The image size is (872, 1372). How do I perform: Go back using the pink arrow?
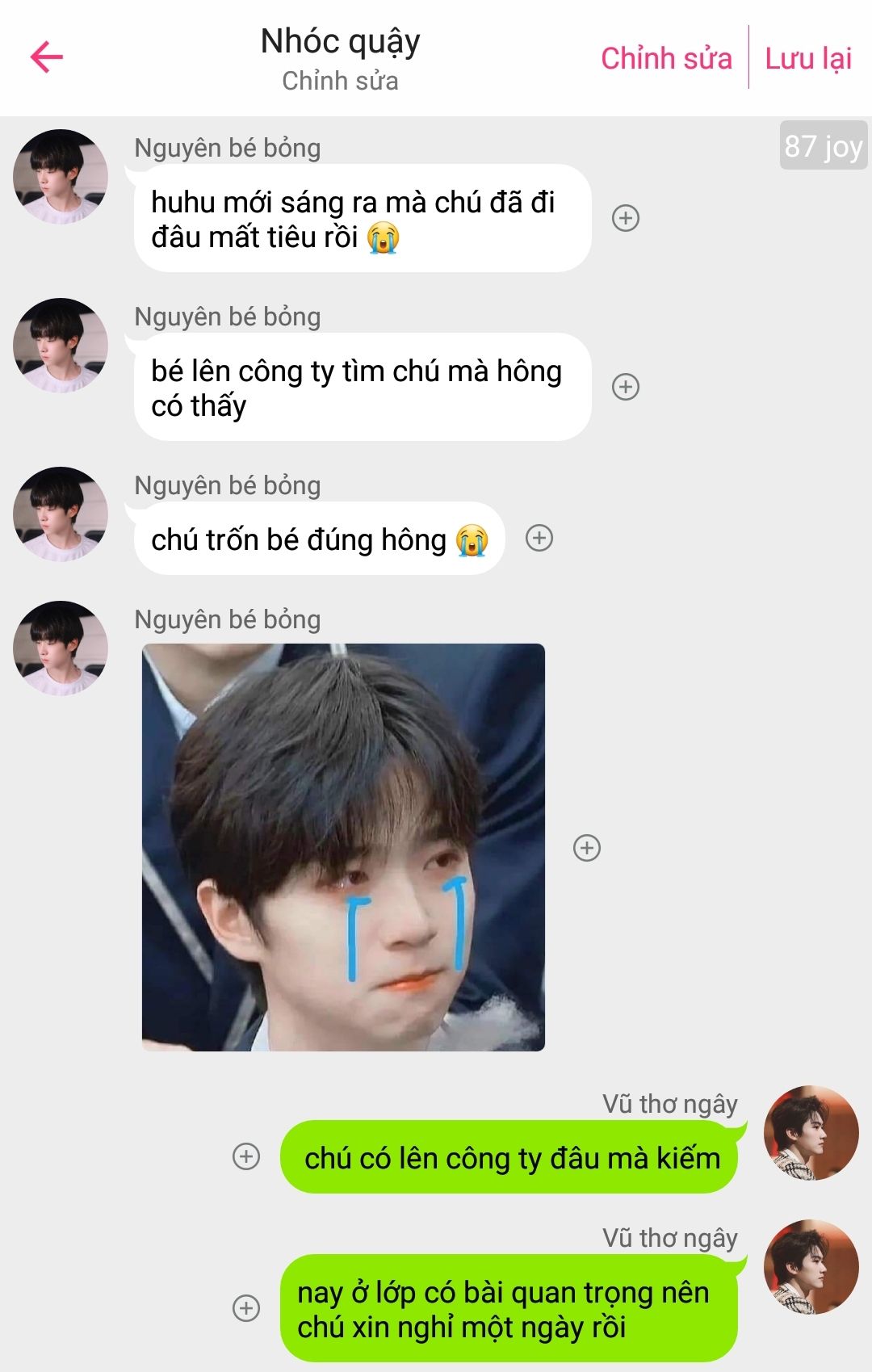[x=47, y=57]
